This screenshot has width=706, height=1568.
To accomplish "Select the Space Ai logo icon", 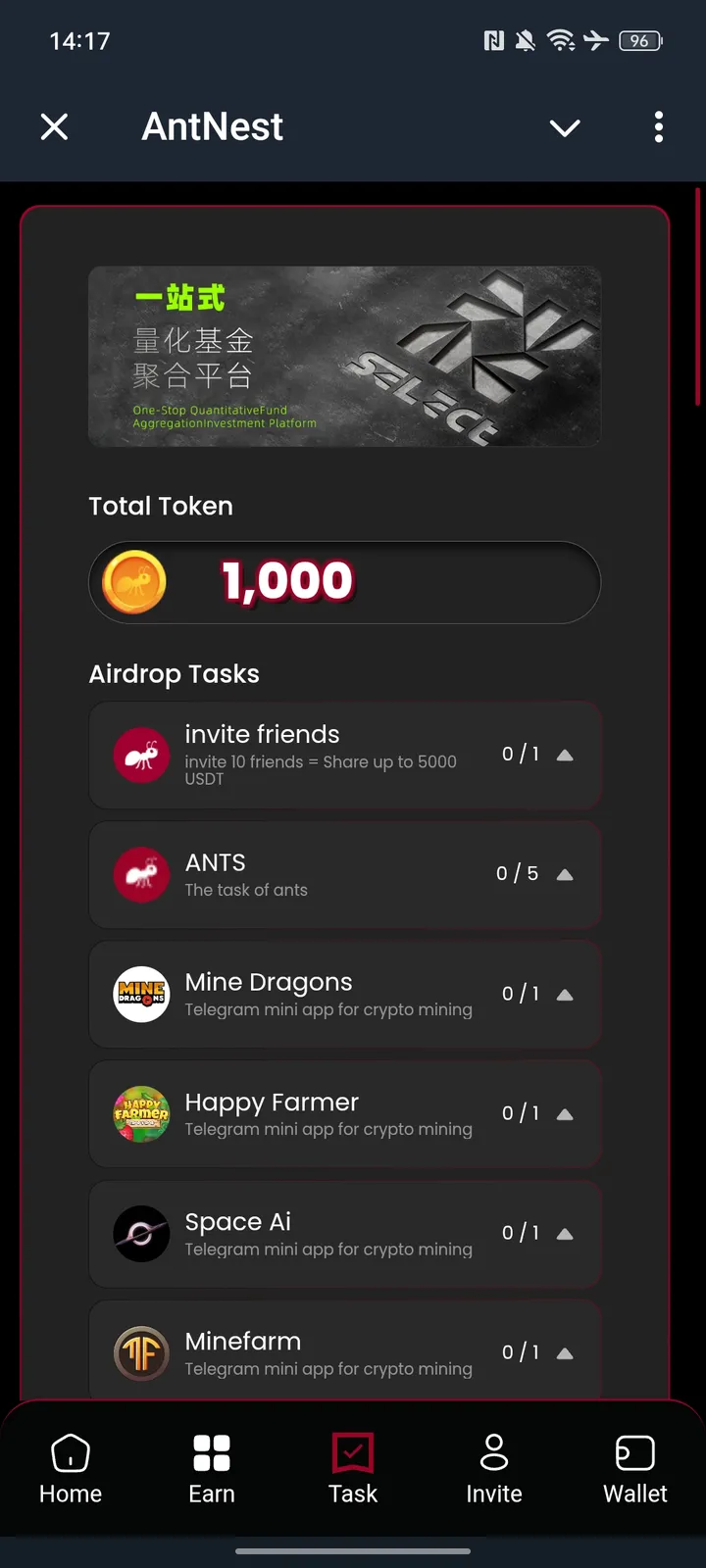I will [141, 1233].
